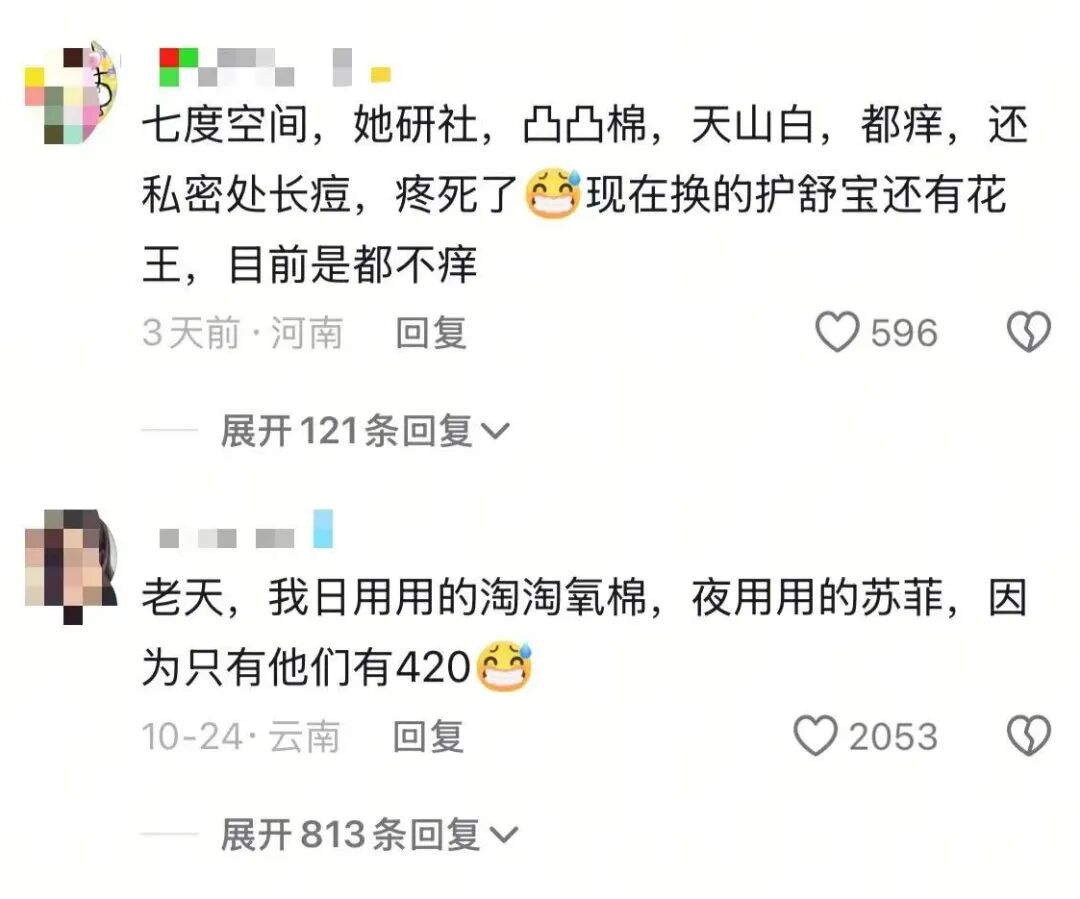Dislike the 云南 comment with broken heart
The width and height of the screenshot is (1080, 899).
[x=1027, y=737]
